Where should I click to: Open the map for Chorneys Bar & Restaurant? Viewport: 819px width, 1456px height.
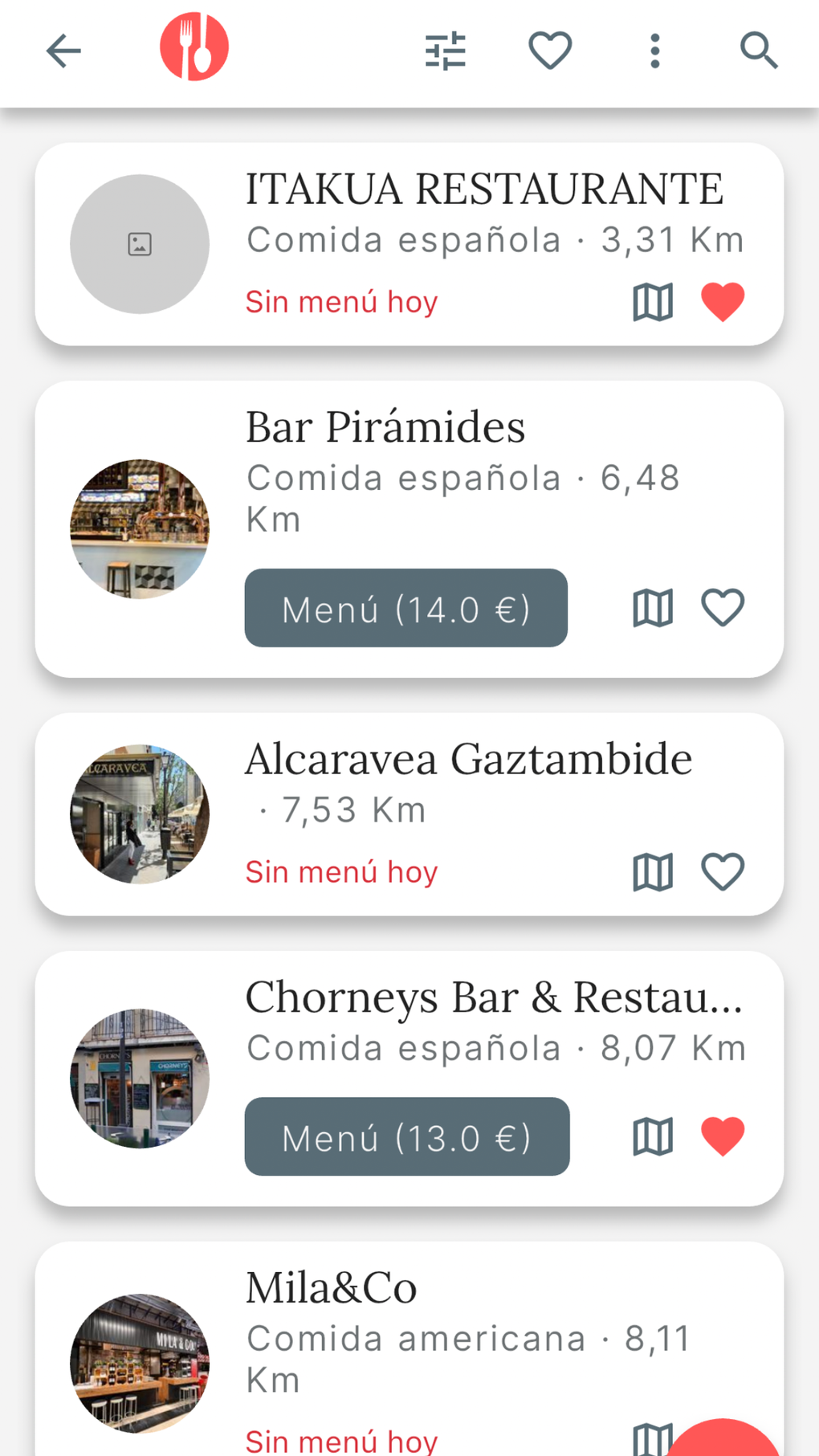click(x=652, y=1136)
